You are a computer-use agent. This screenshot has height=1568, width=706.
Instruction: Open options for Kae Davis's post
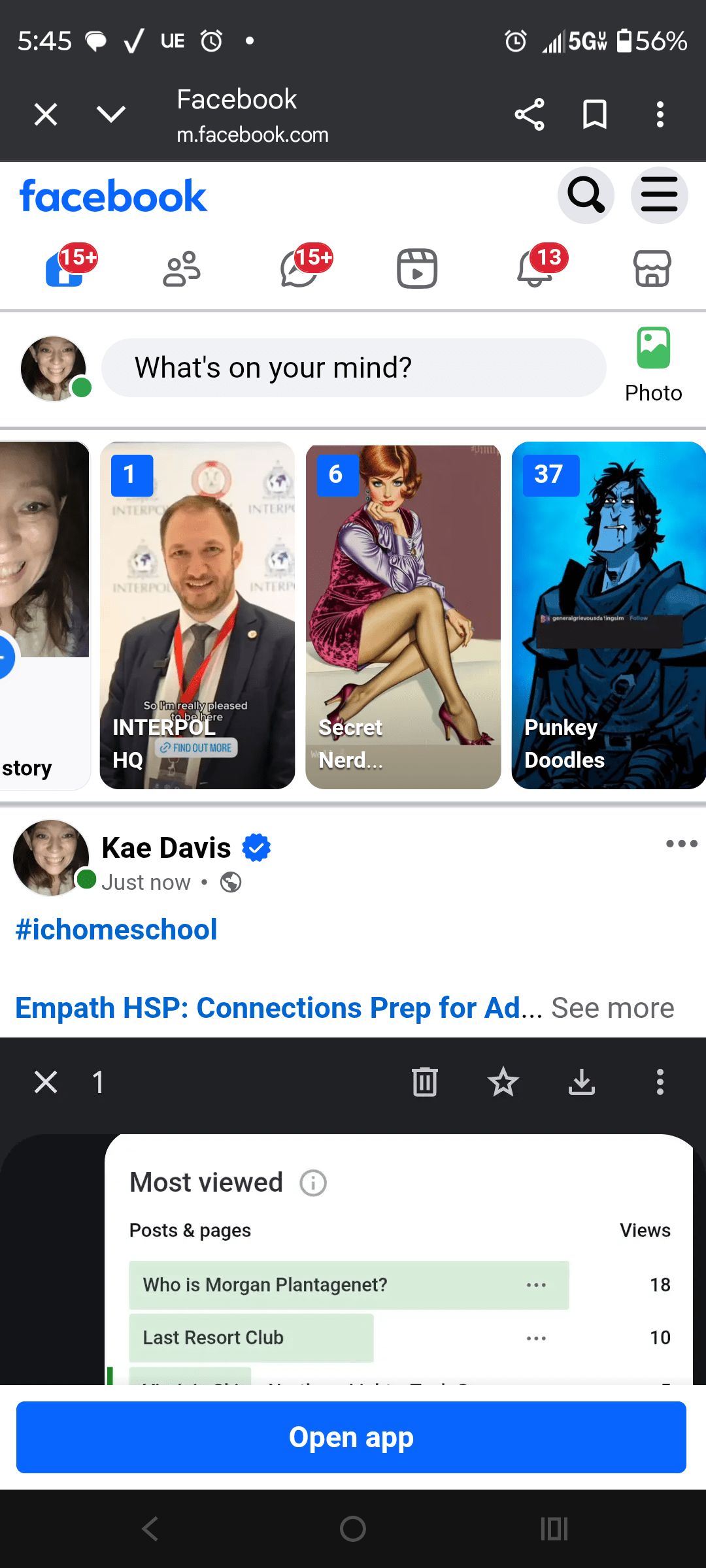681,844
